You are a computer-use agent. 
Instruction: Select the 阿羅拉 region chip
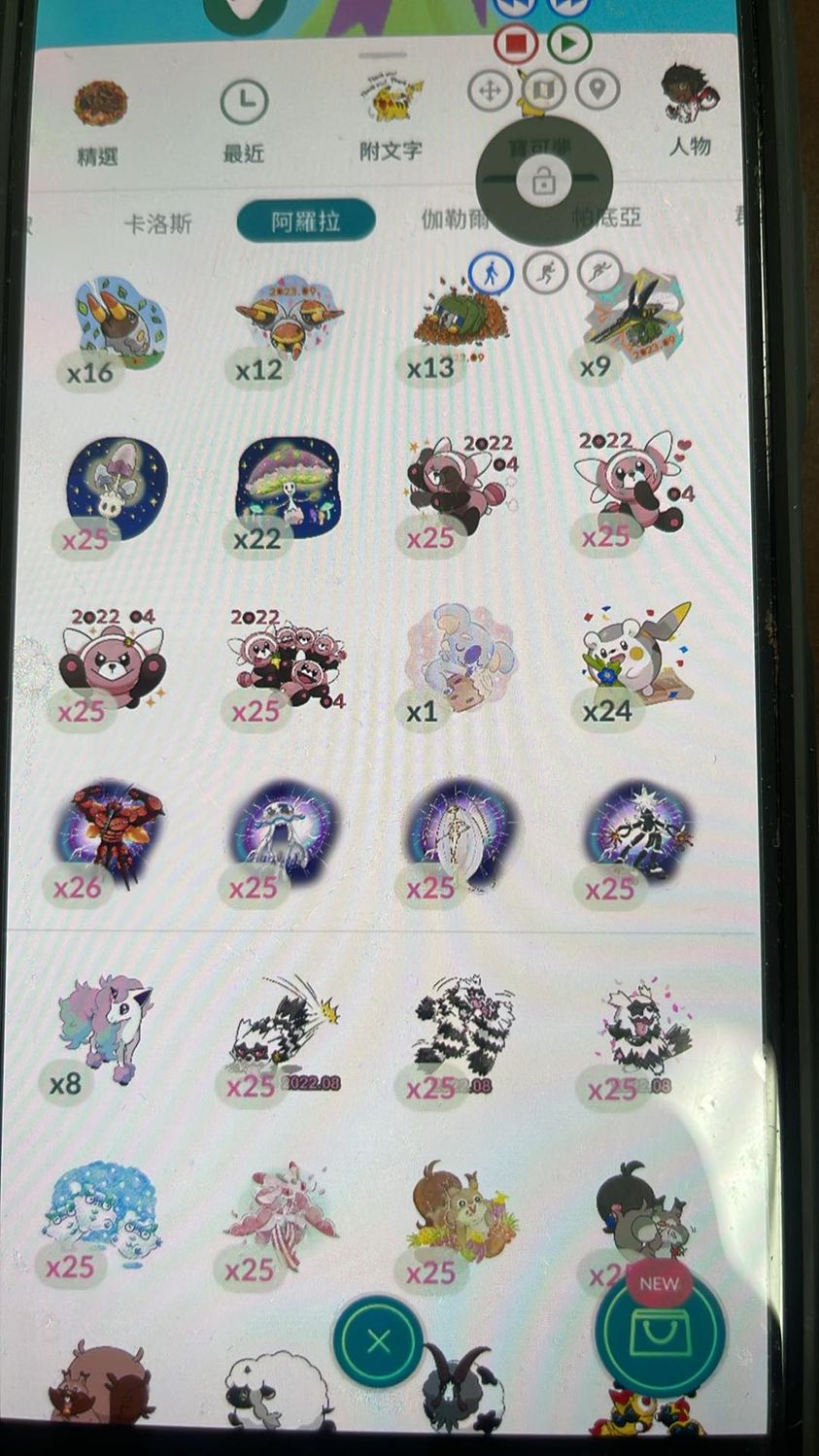[306, 220]
